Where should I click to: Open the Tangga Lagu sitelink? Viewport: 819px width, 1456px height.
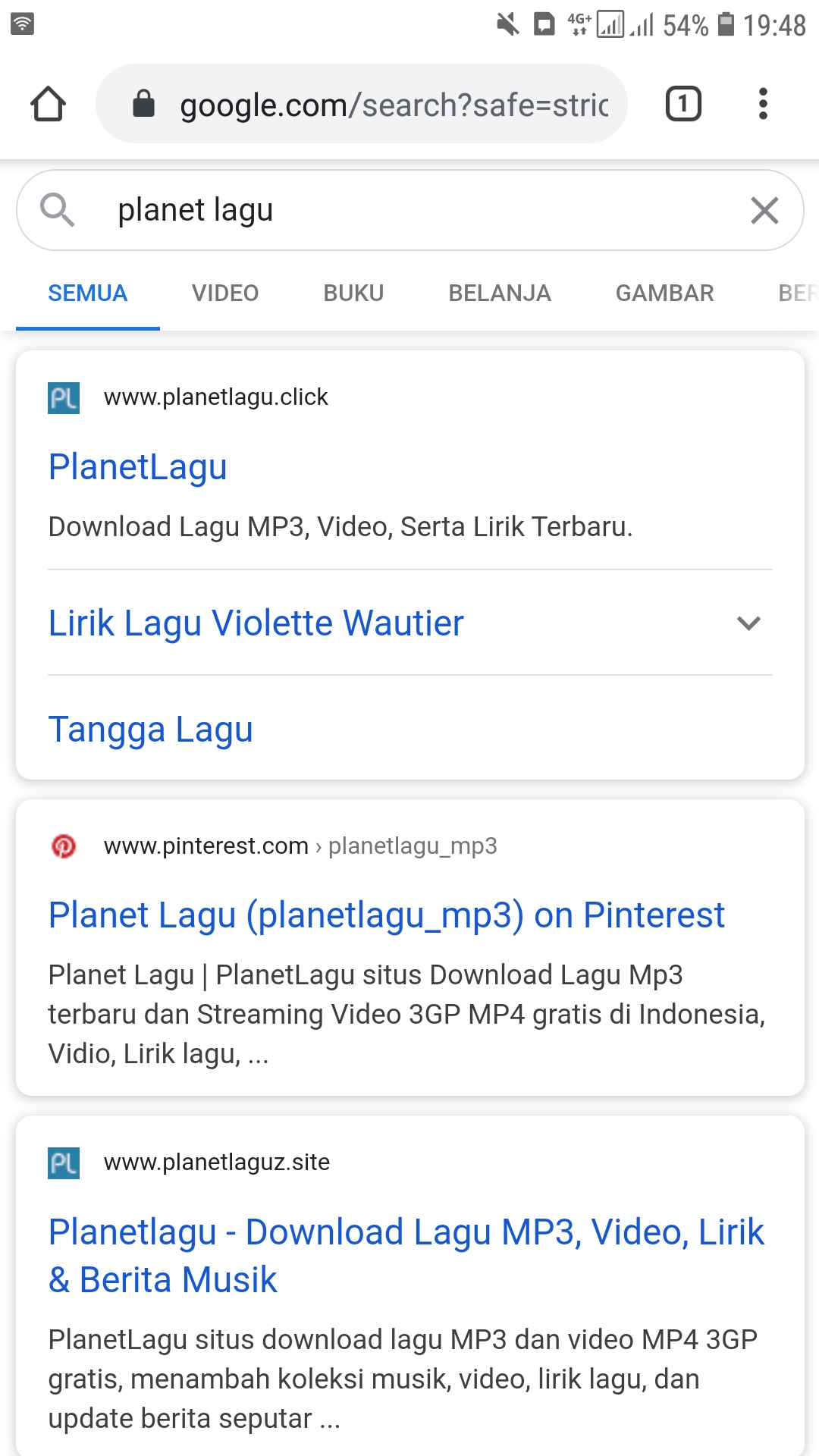pos(150,730)
